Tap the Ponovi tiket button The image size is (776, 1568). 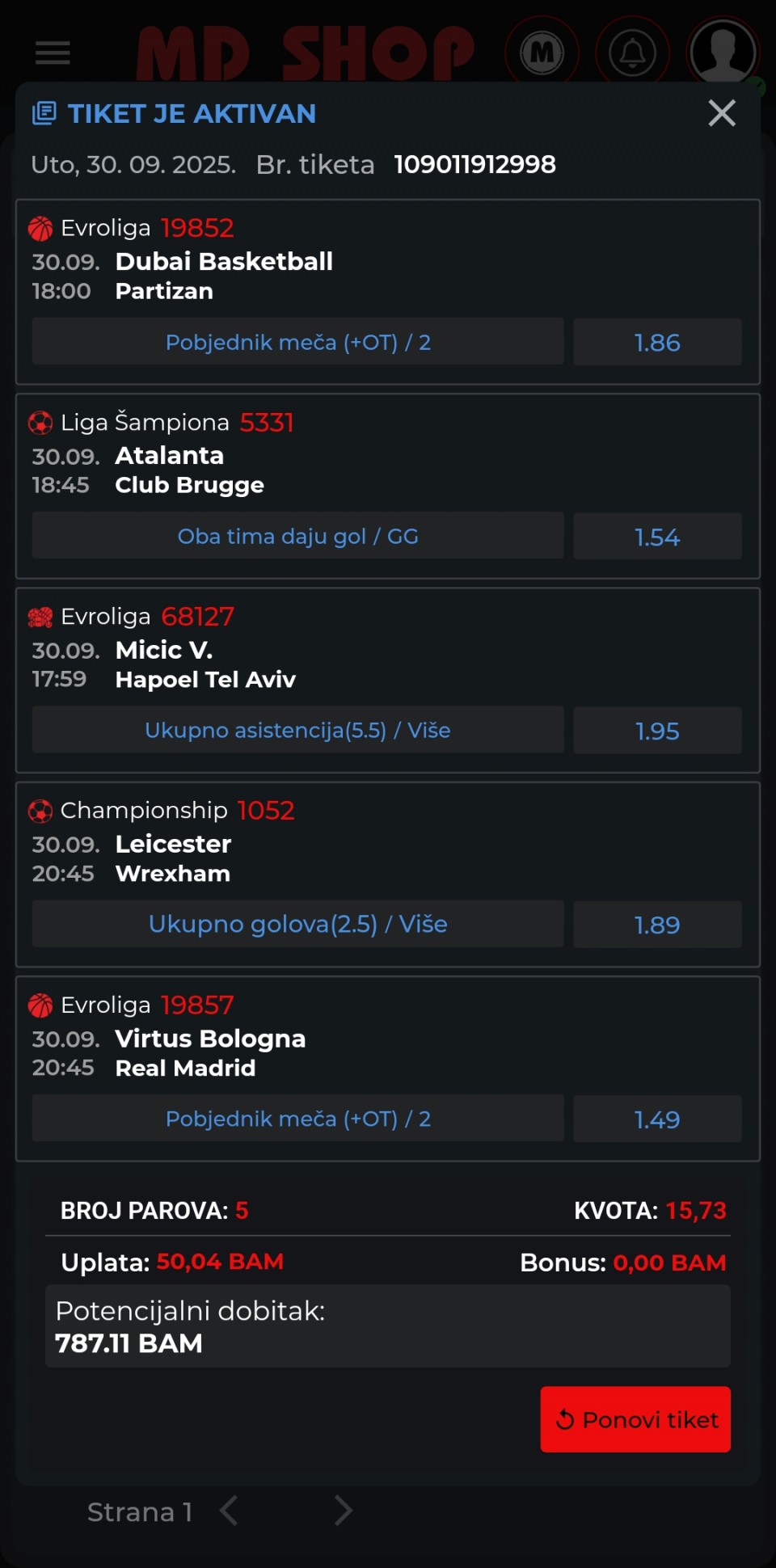point(635,1419)
